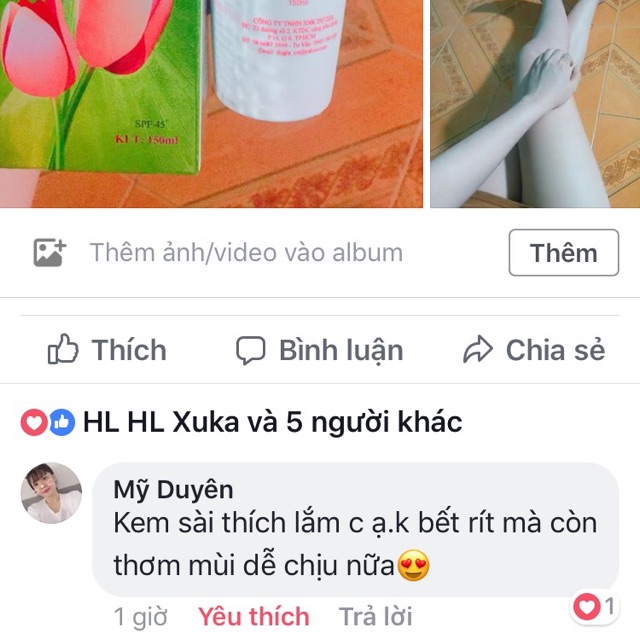
Task: Open Bình luận to comment
Action: pos(320,350)
